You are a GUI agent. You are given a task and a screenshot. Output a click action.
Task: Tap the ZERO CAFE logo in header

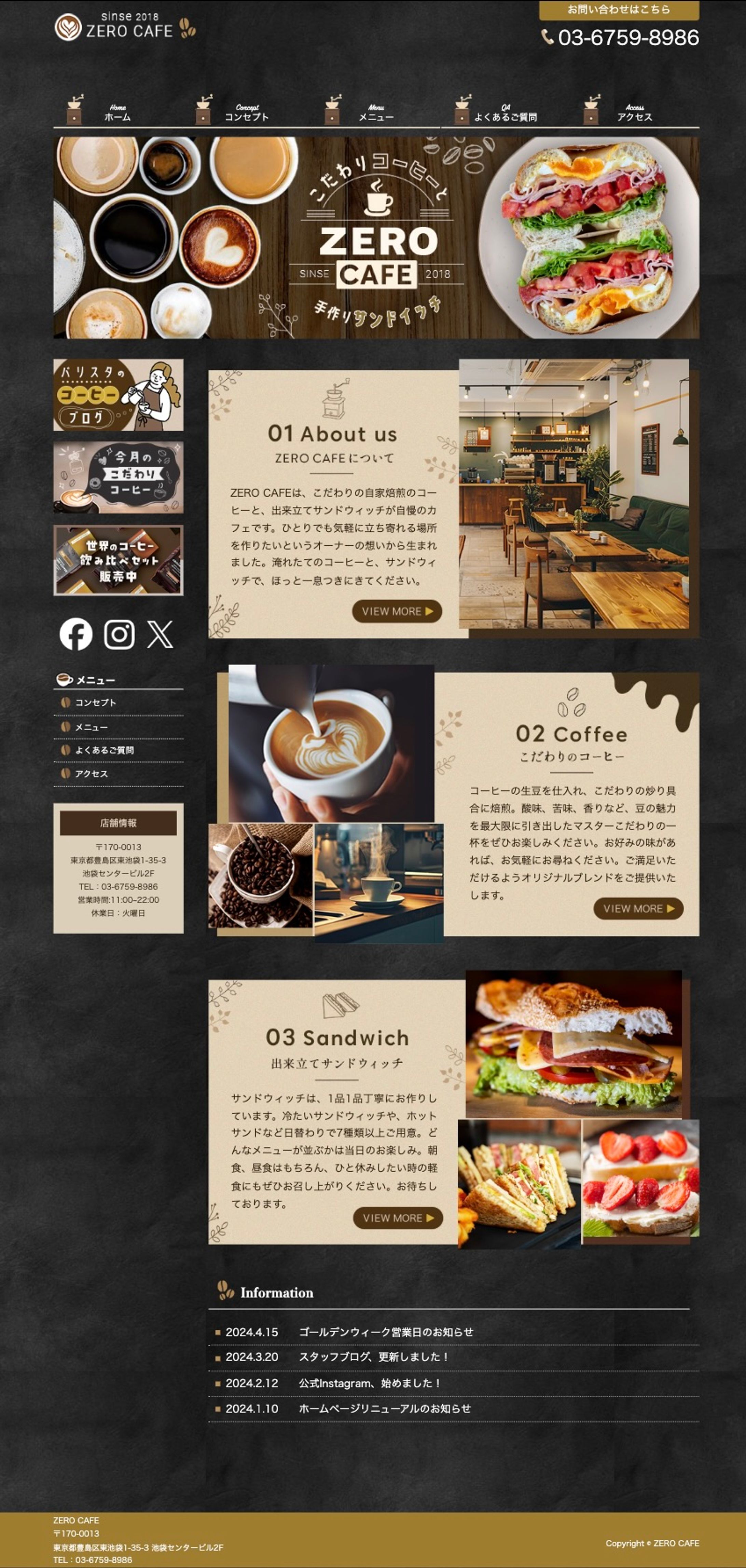point(125,26)
